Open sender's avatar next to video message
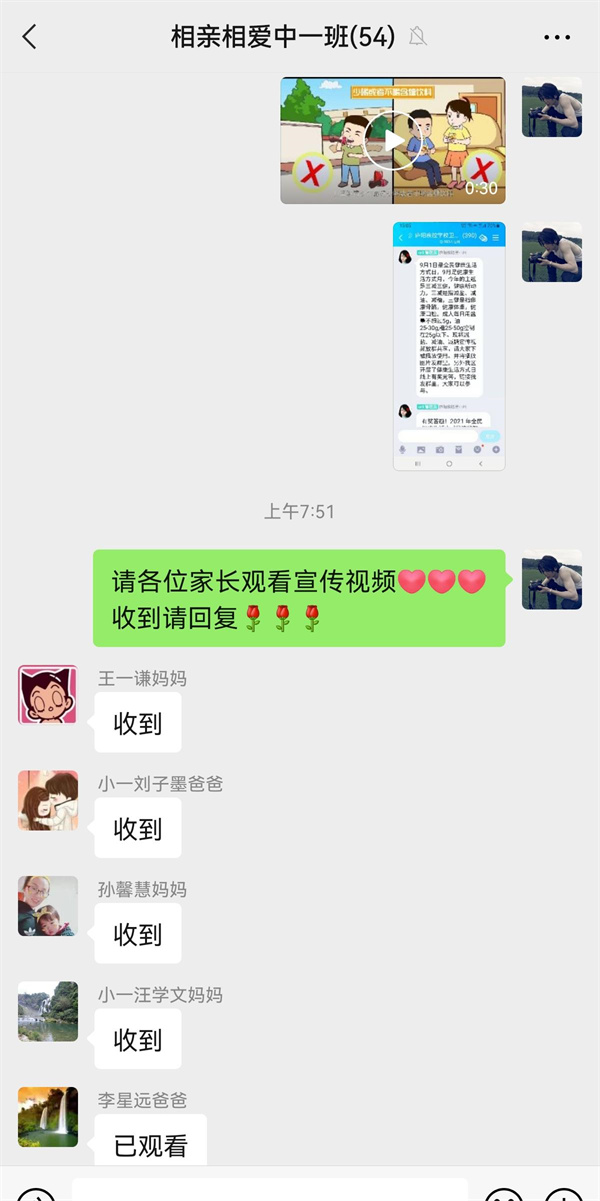 click(x=551, y=107)
